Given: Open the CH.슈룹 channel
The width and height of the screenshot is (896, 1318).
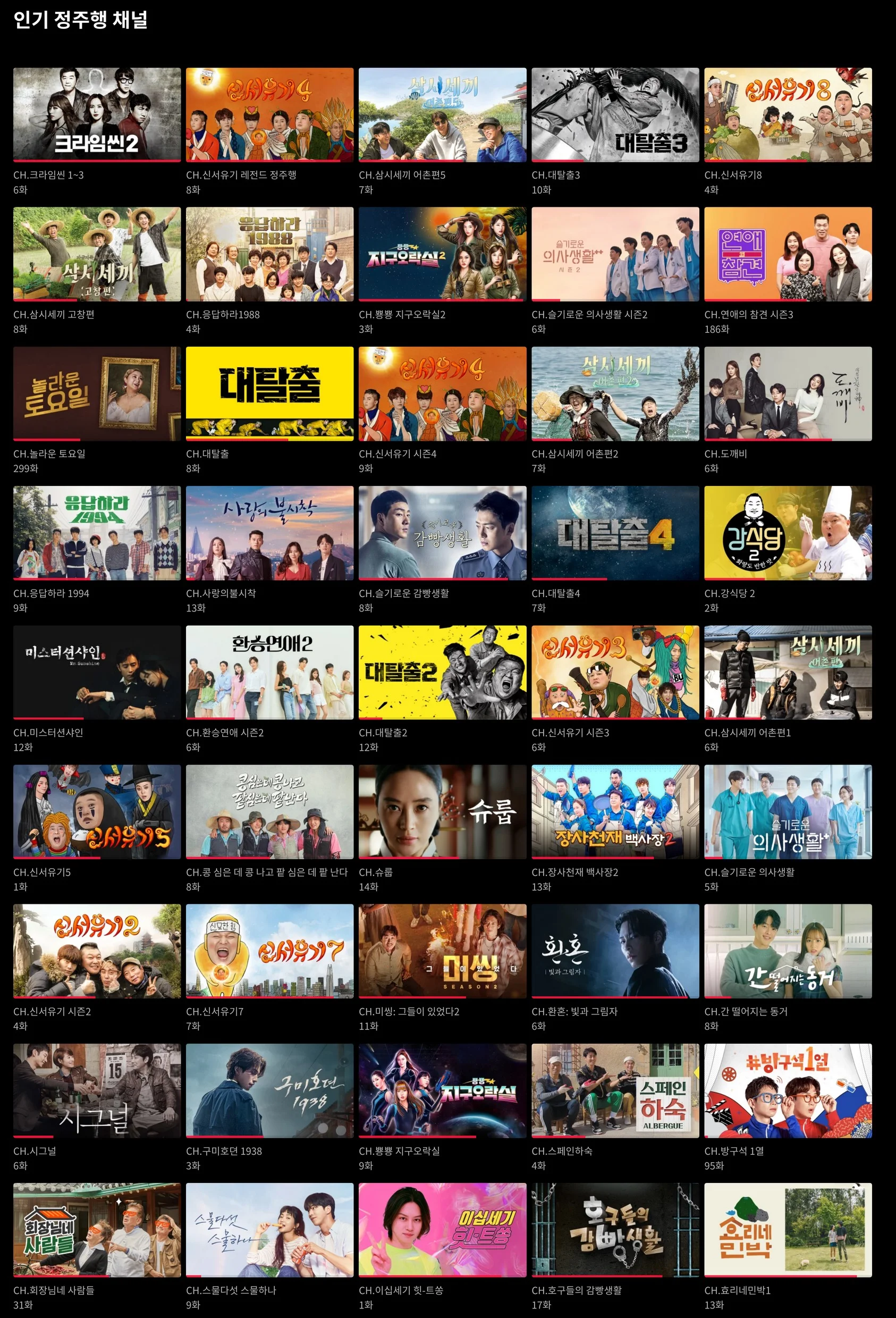Looking at the screenshot, I should coord(442,811).
